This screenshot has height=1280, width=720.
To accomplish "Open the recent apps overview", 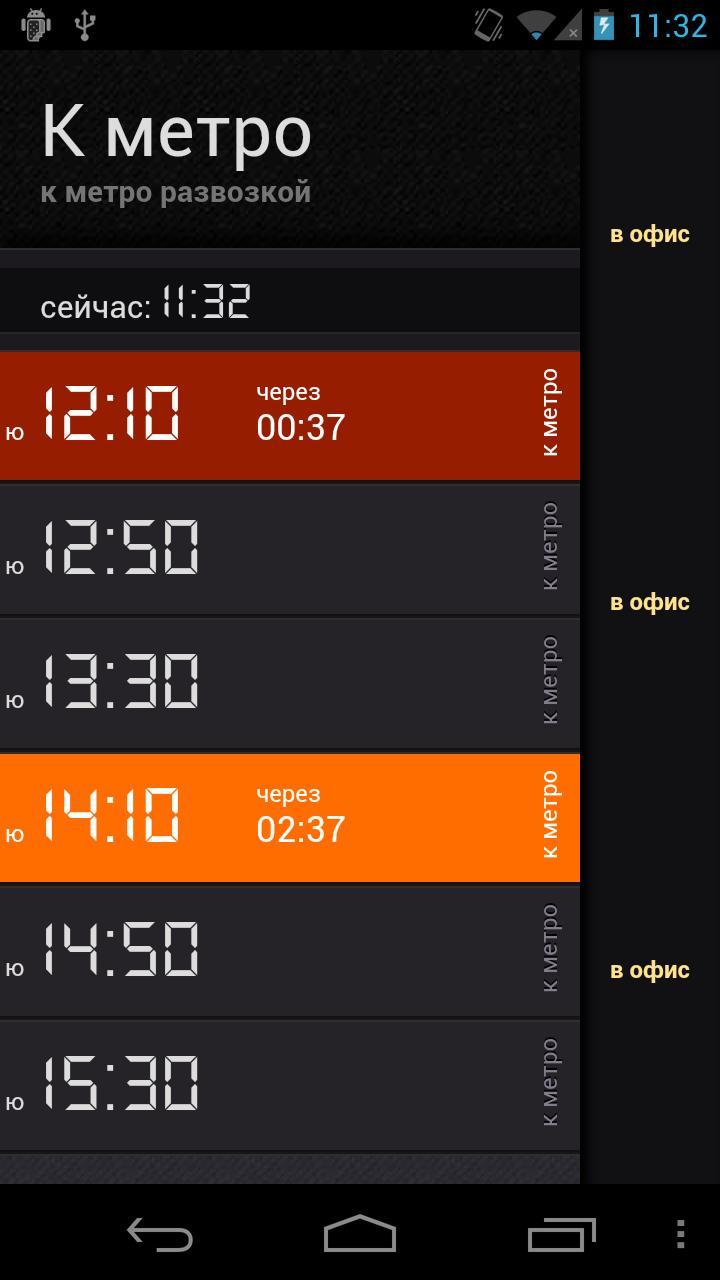I will click(561, 1234).
